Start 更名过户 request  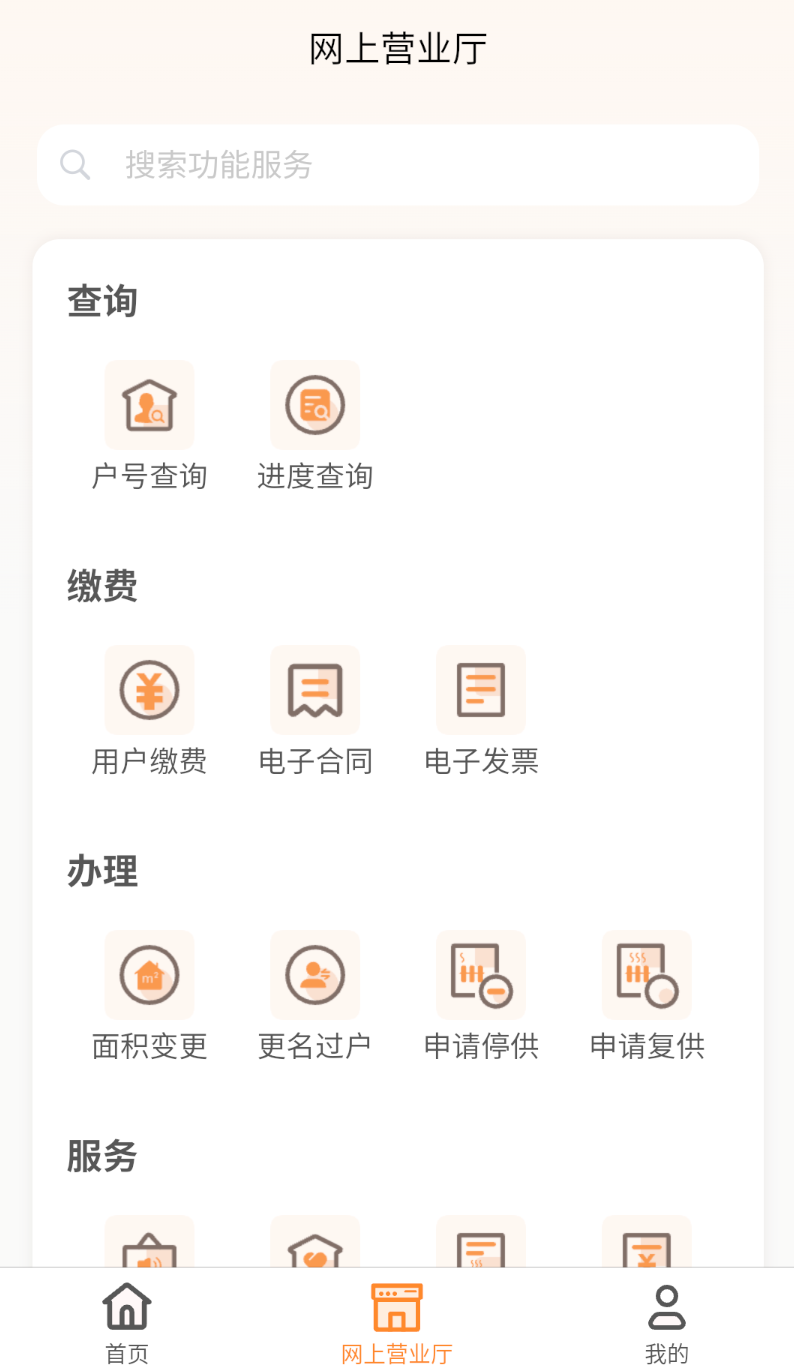pos(315,997)
